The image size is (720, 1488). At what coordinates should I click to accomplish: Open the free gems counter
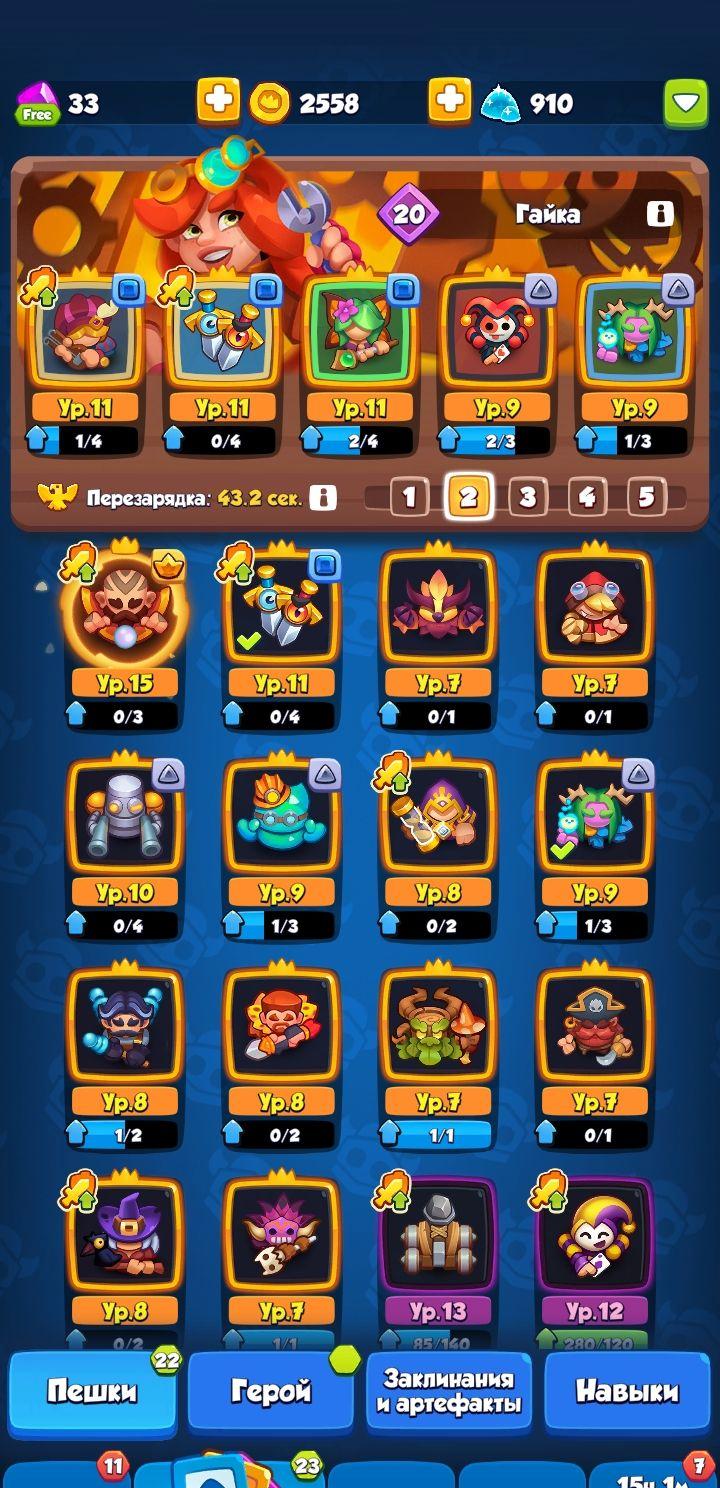click(58, 102)
